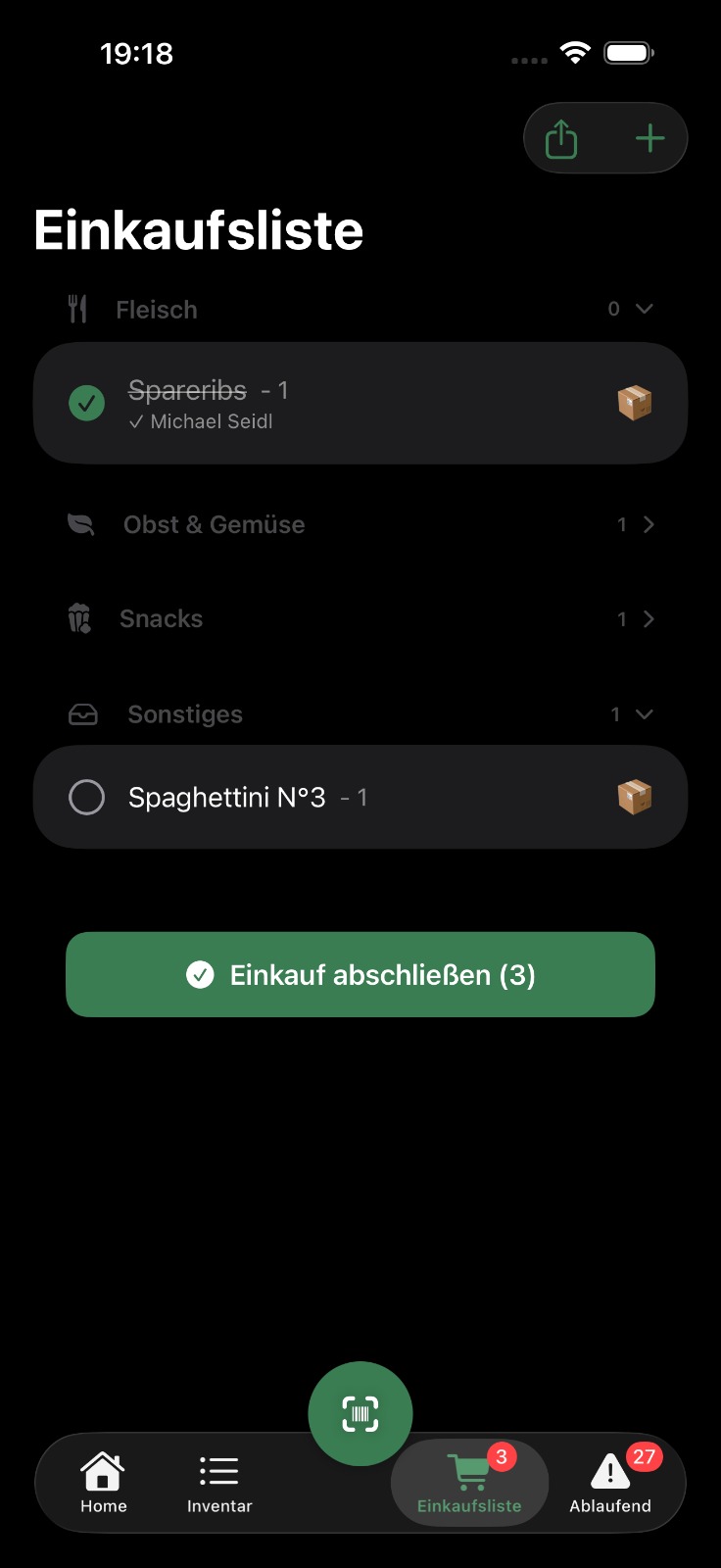Uncheck the completed Spareribs item
This screenshot has width=721, height=1568.
(x=86, y=402)
